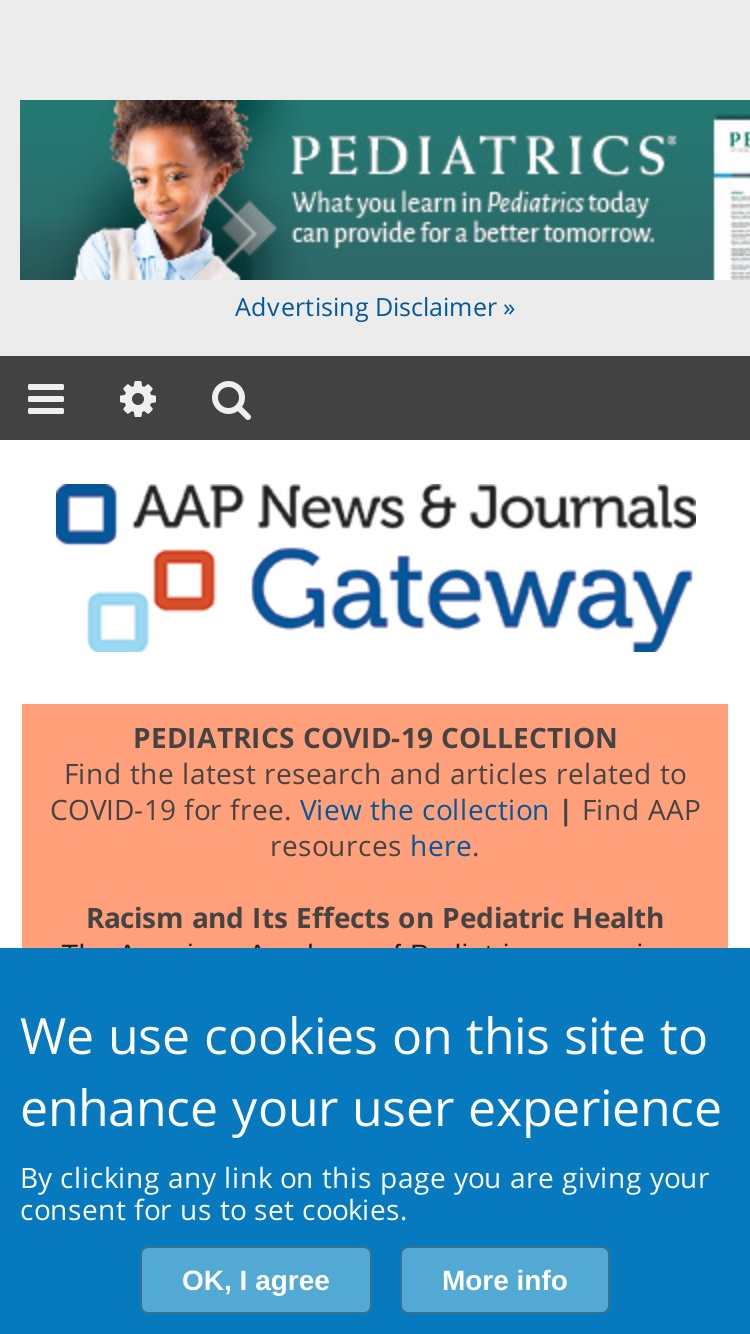Open View the collection link
The width and height of the screenshot is (750, 1334).
click(425, 810)
